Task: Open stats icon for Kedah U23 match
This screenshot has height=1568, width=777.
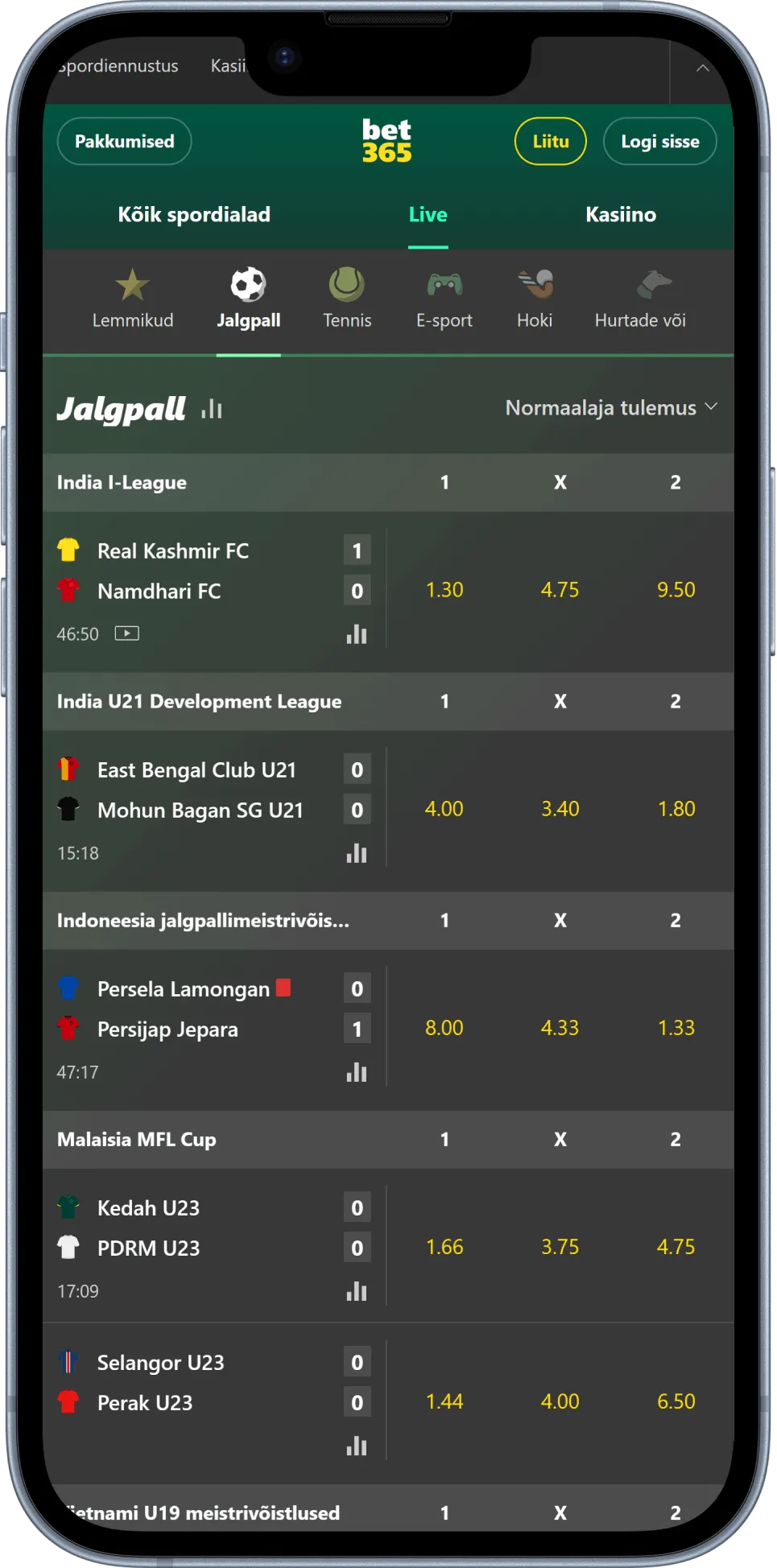Action: [357, 1291]
